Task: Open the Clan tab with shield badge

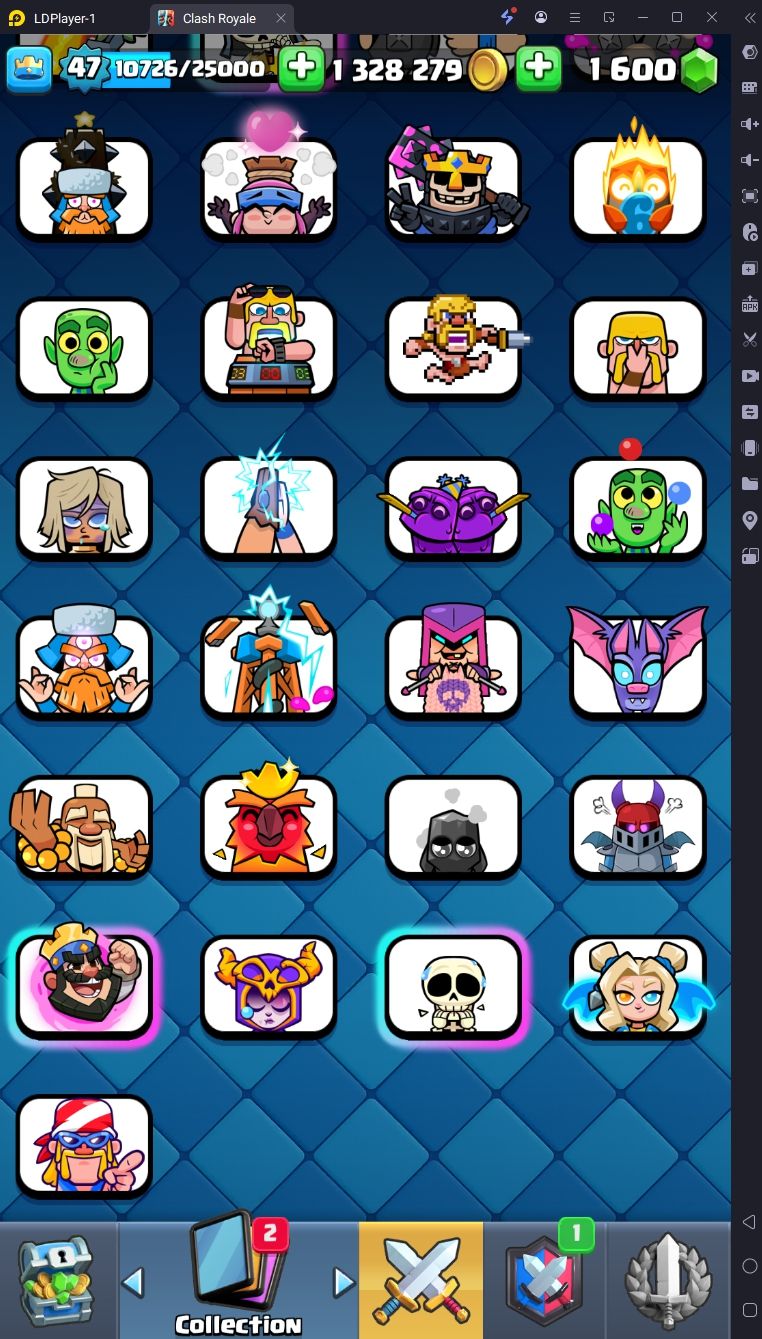Action: 545,1280
